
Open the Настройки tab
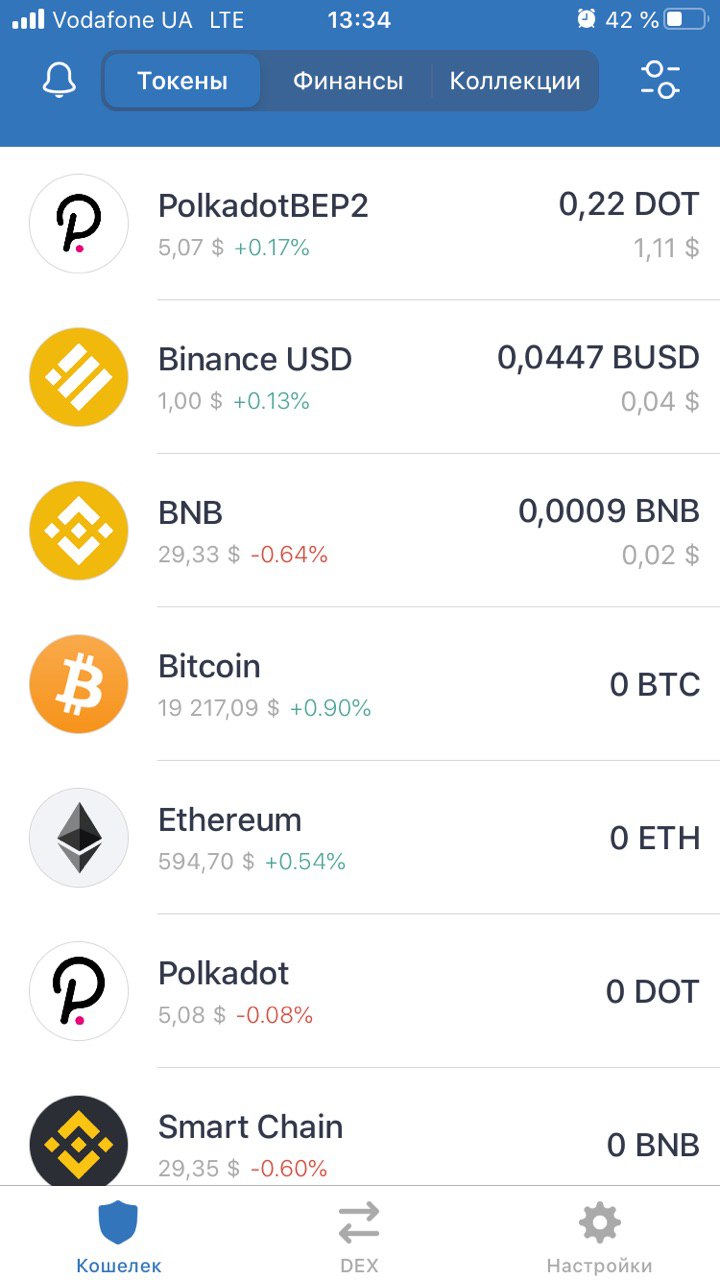pyautogui.click(x=599, y=1237)
